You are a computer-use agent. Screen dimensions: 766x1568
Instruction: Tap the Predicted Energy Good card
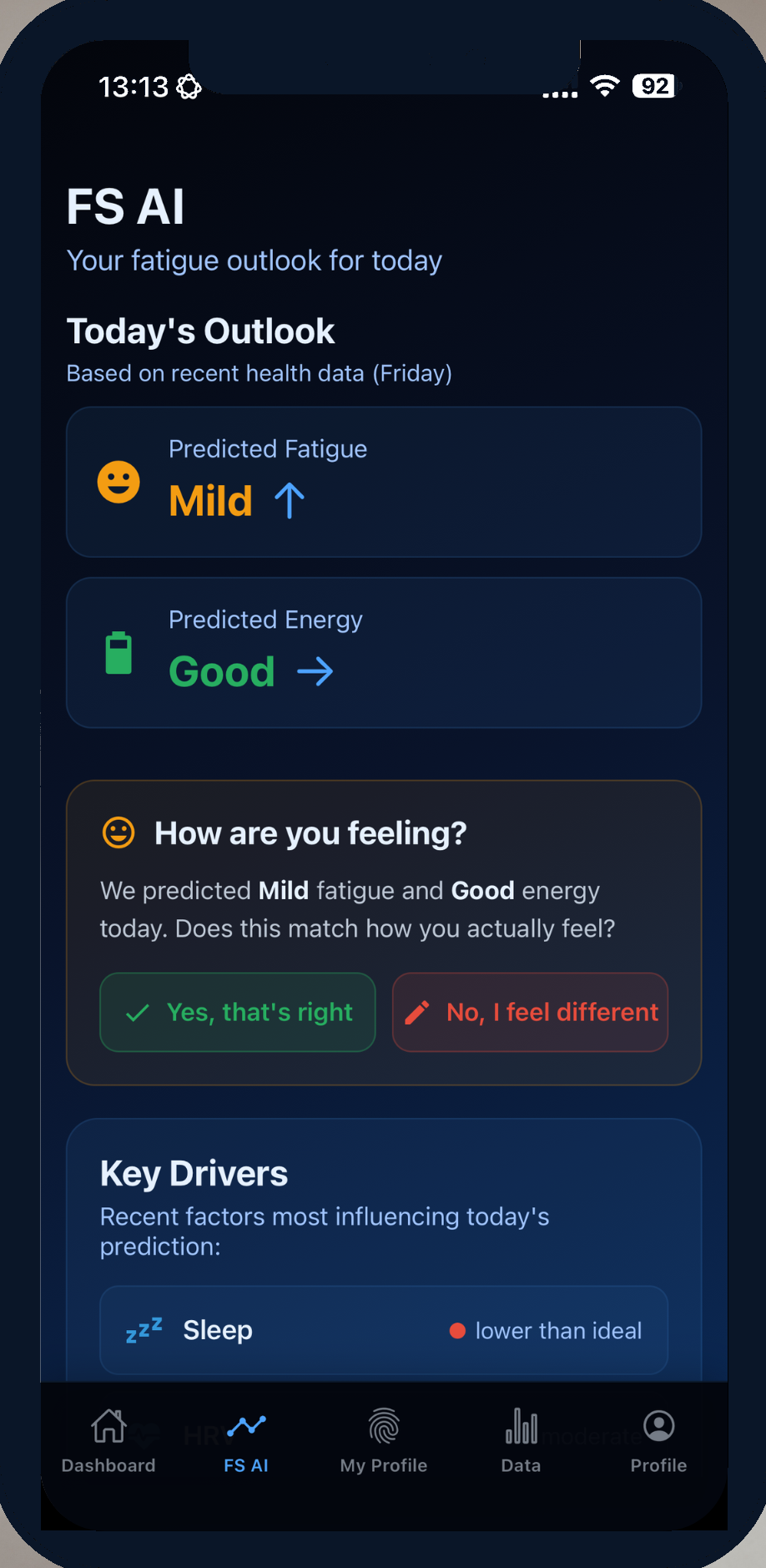[383, 652]
